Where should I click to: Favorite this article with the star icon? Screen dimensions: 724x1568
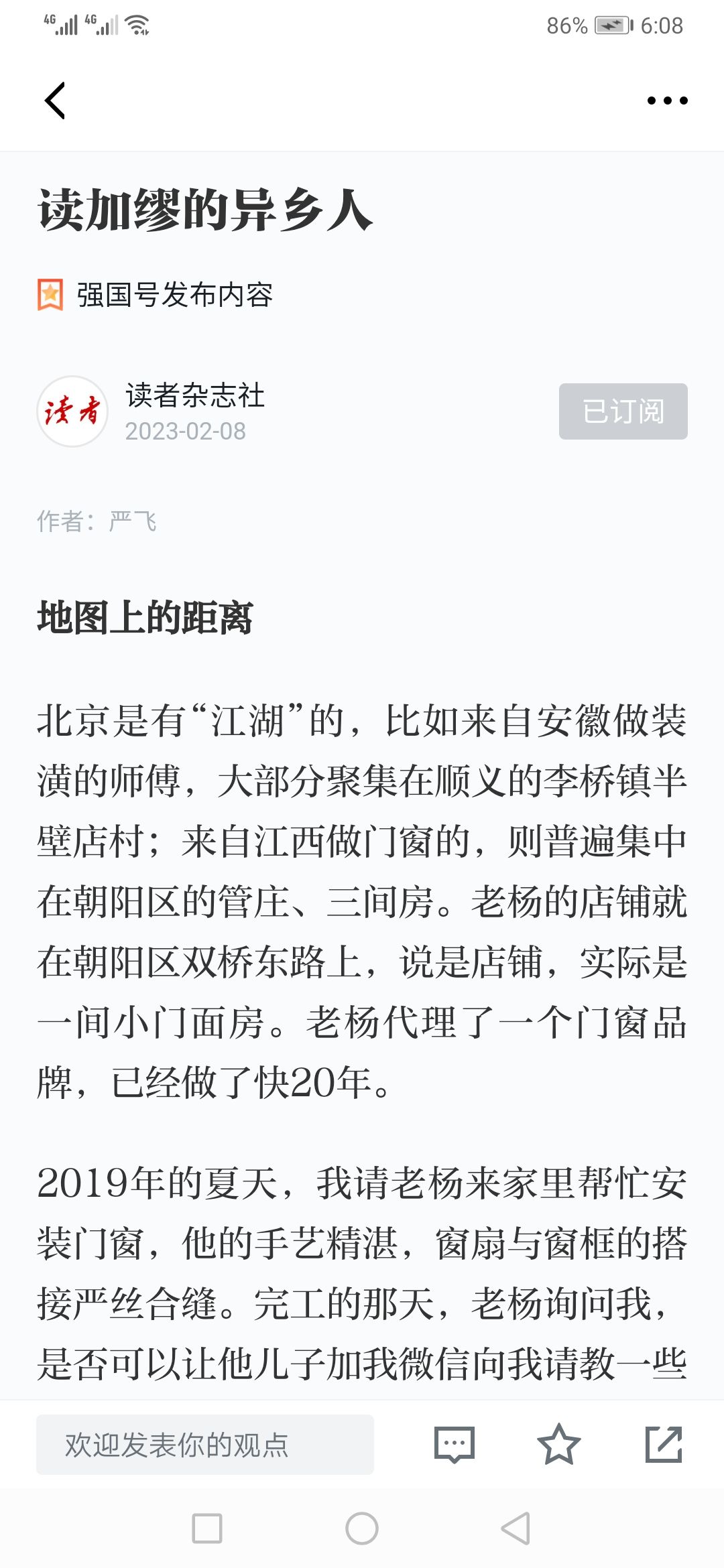[x=558, y=1444]
